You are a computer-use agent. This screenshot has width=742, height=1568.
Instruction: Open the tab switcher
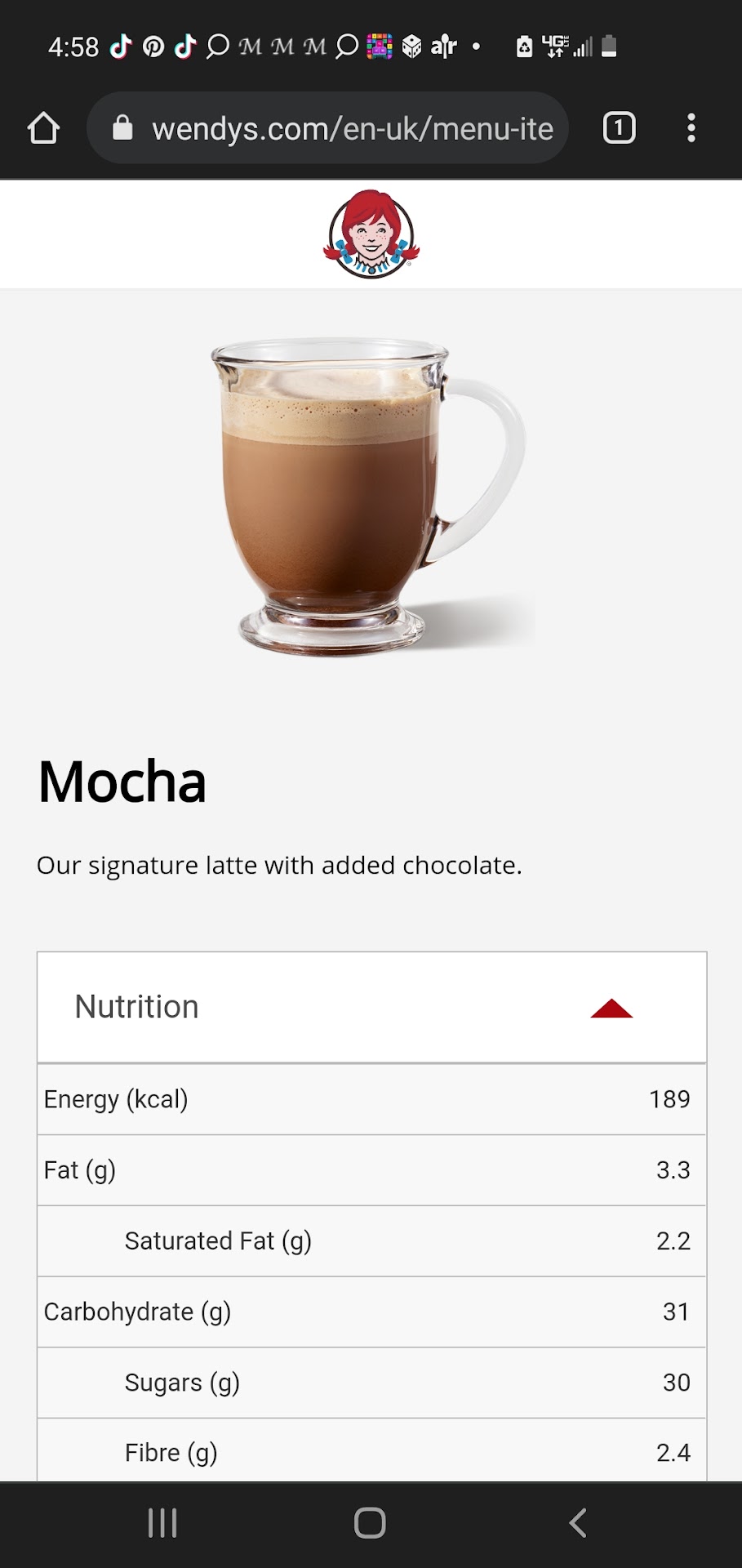point(619,128)
